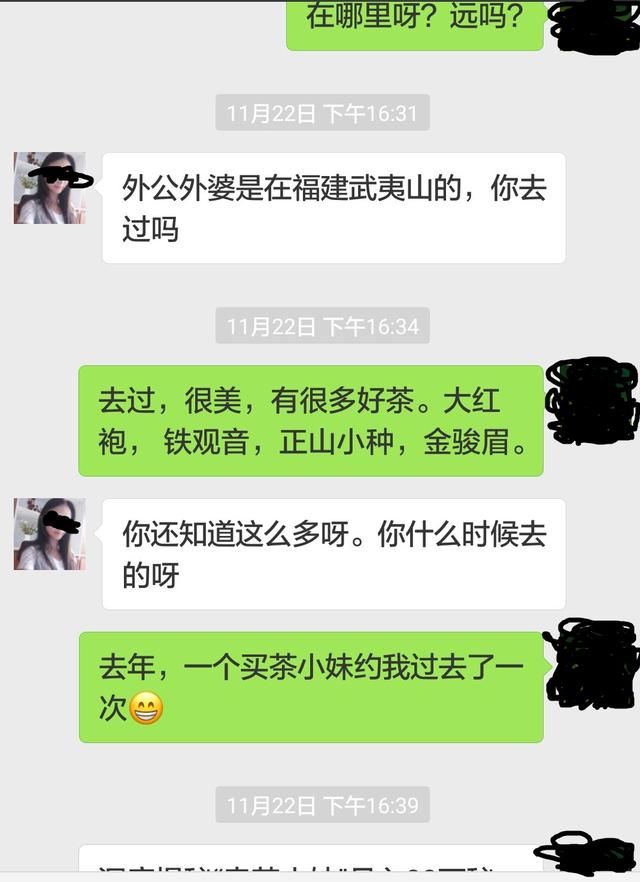Open sender's avatar beside 你还知道这么多呀 message

point(49,534)
